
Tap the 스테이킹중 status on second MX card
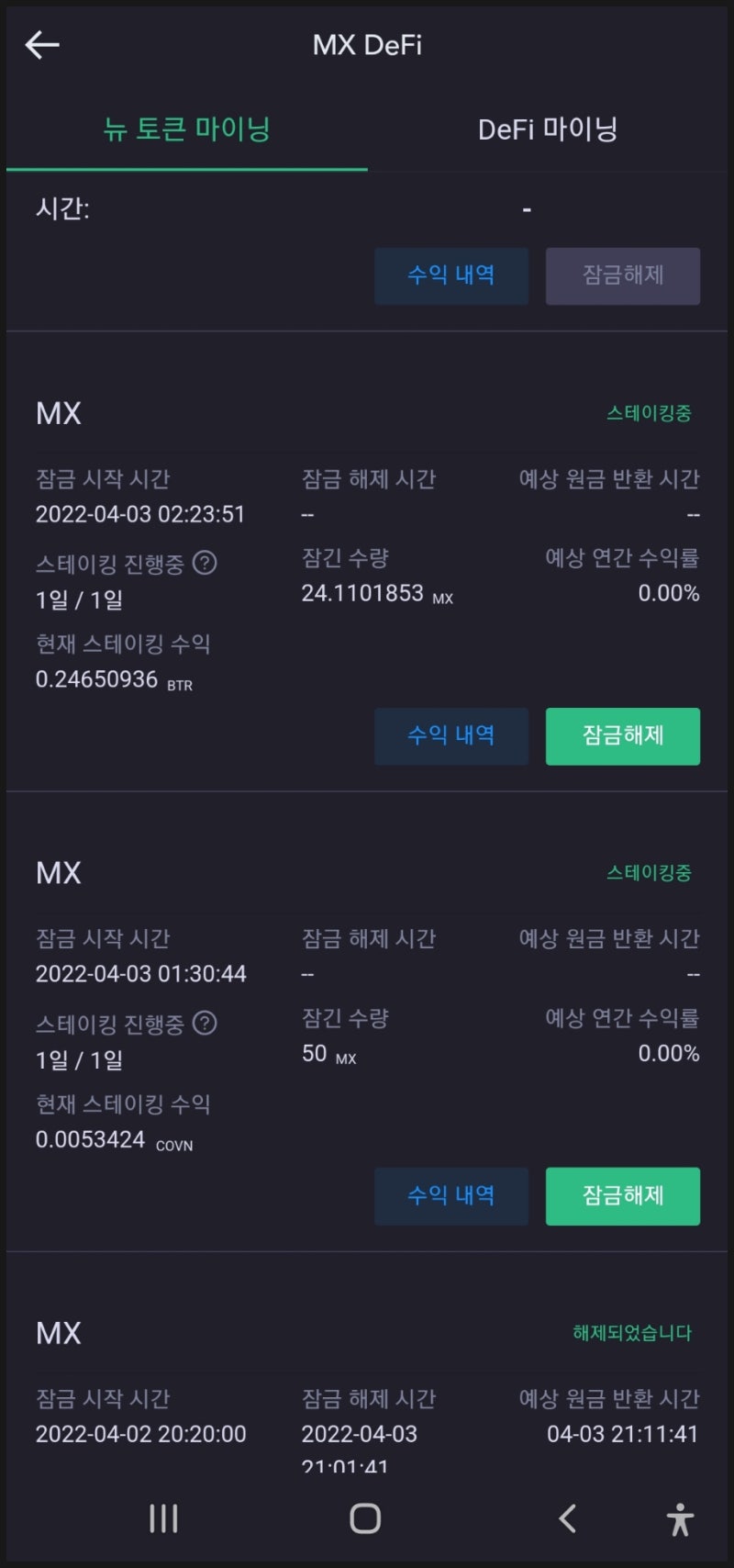(x=651, y=872)
